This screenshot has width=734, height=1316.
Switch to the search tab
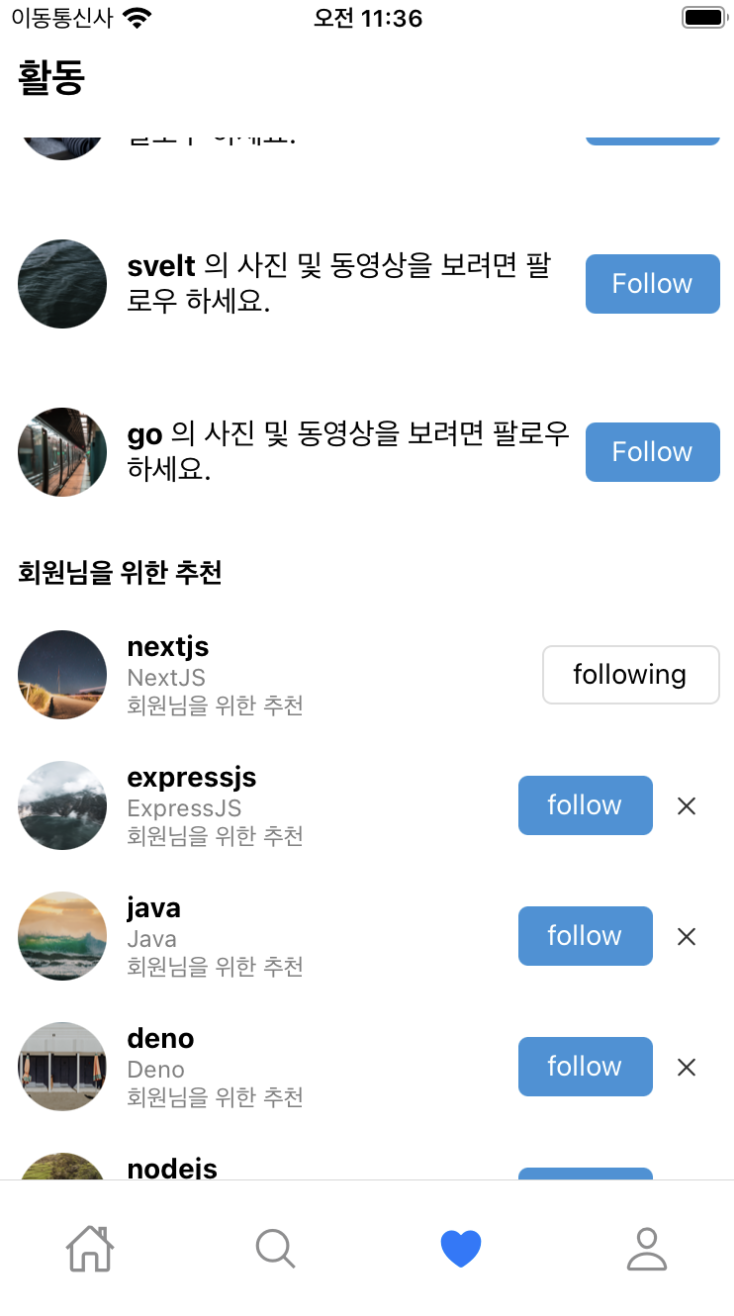(x=275, y=1249)
